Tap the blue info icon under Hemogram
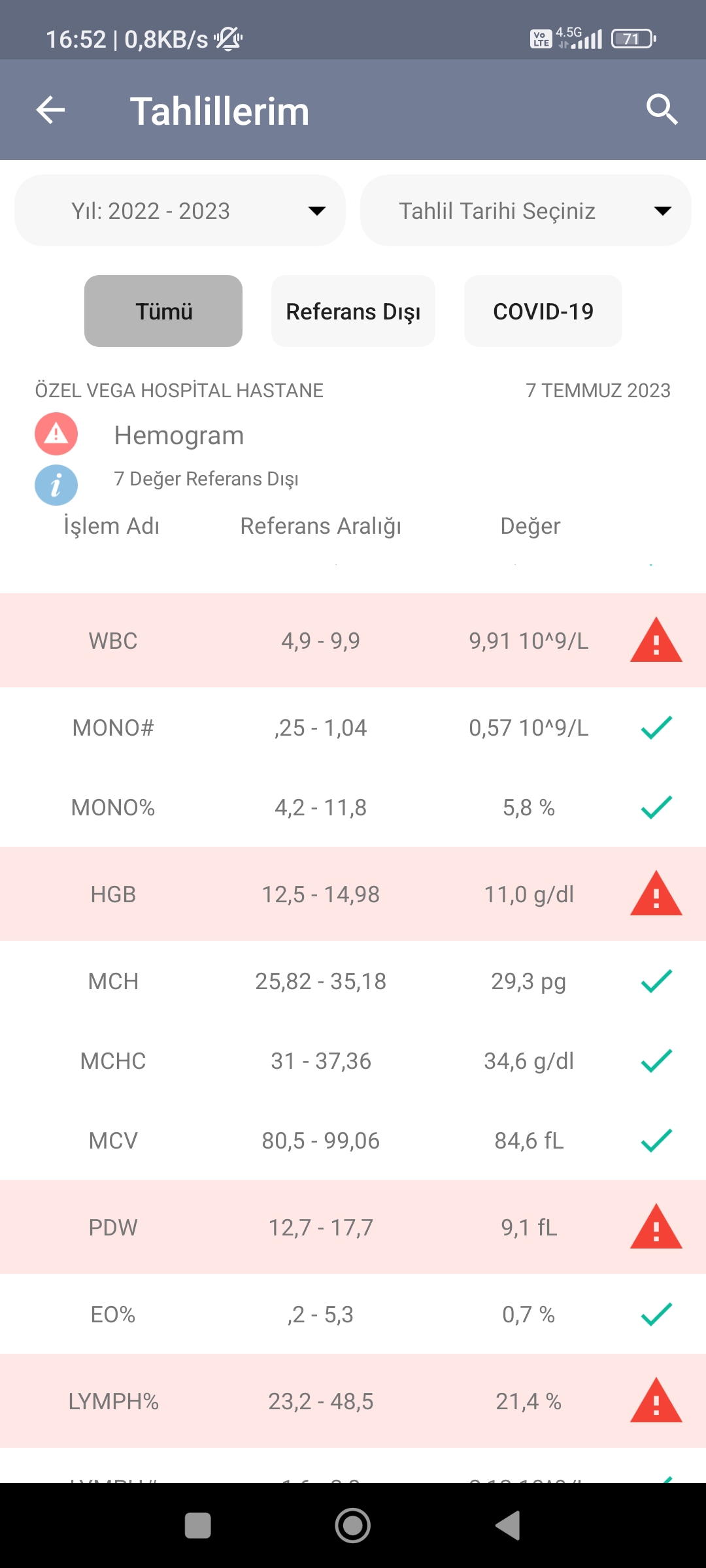Image resolution: width=706 pixels, height=1568 pixels. (x=56, y=485)
